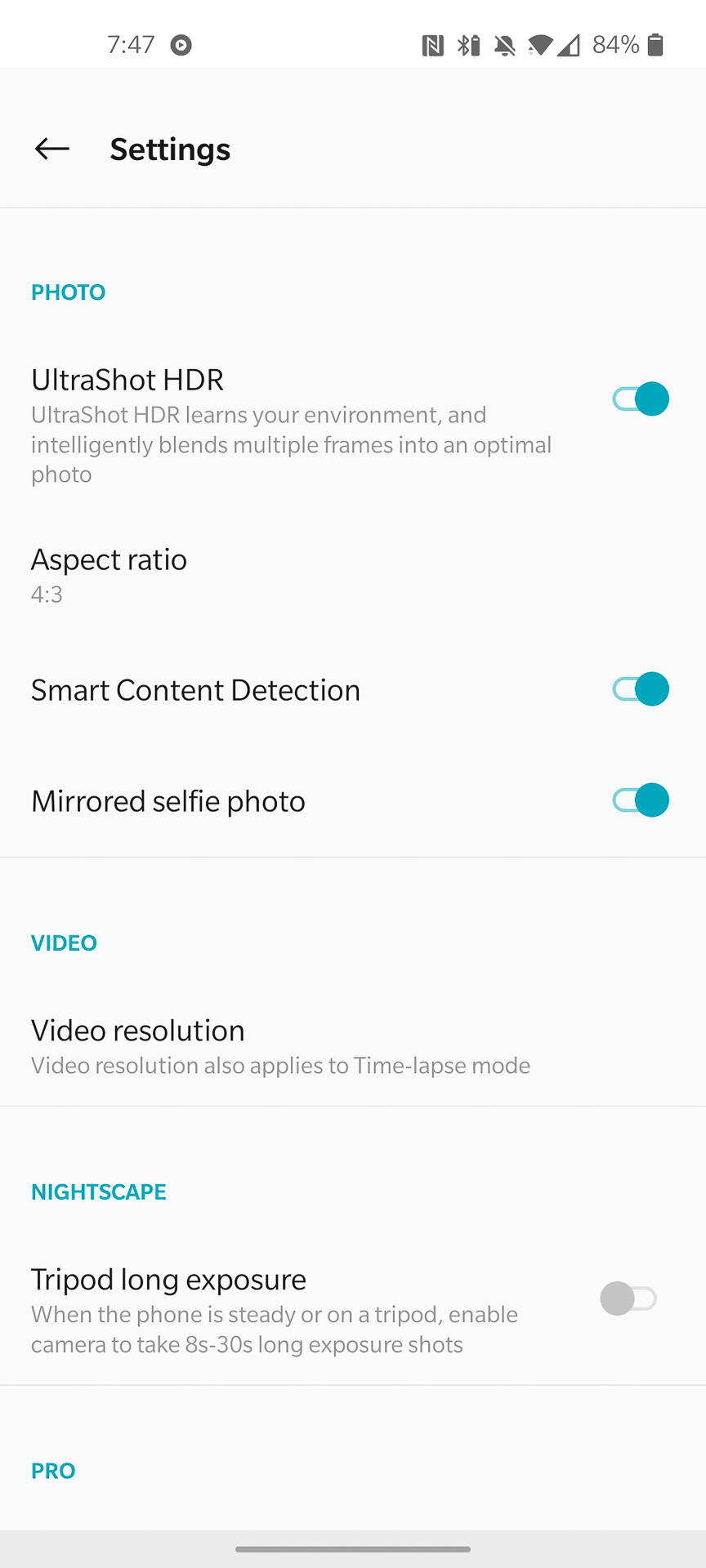Open Video resolution options
The width and height of the screenshot is (706, 1568).
pyautogui.click(x=280, y=1045)
